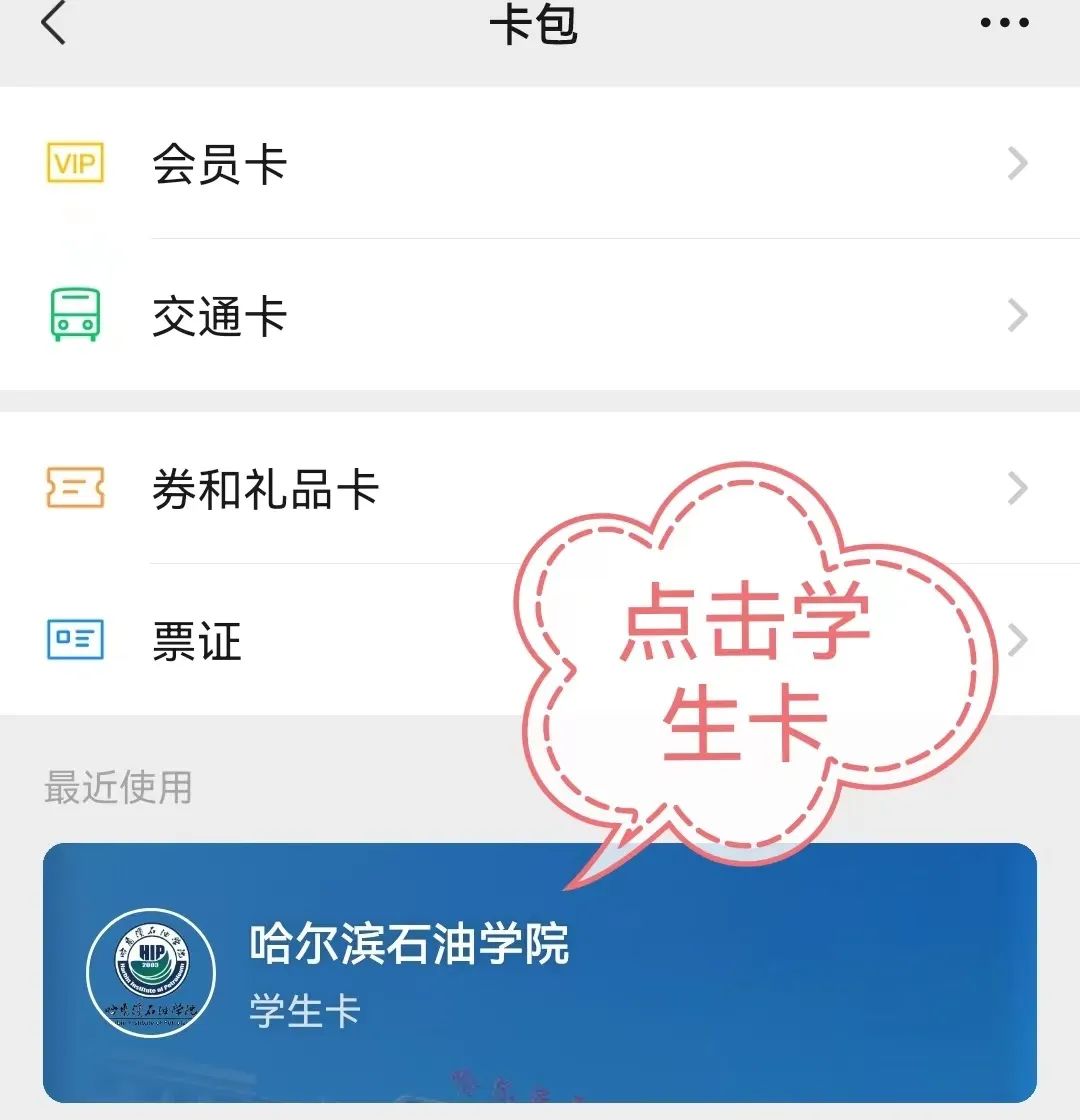Open 券和礼品卡
This screenshot has width=1080, height=1120.
300,489
